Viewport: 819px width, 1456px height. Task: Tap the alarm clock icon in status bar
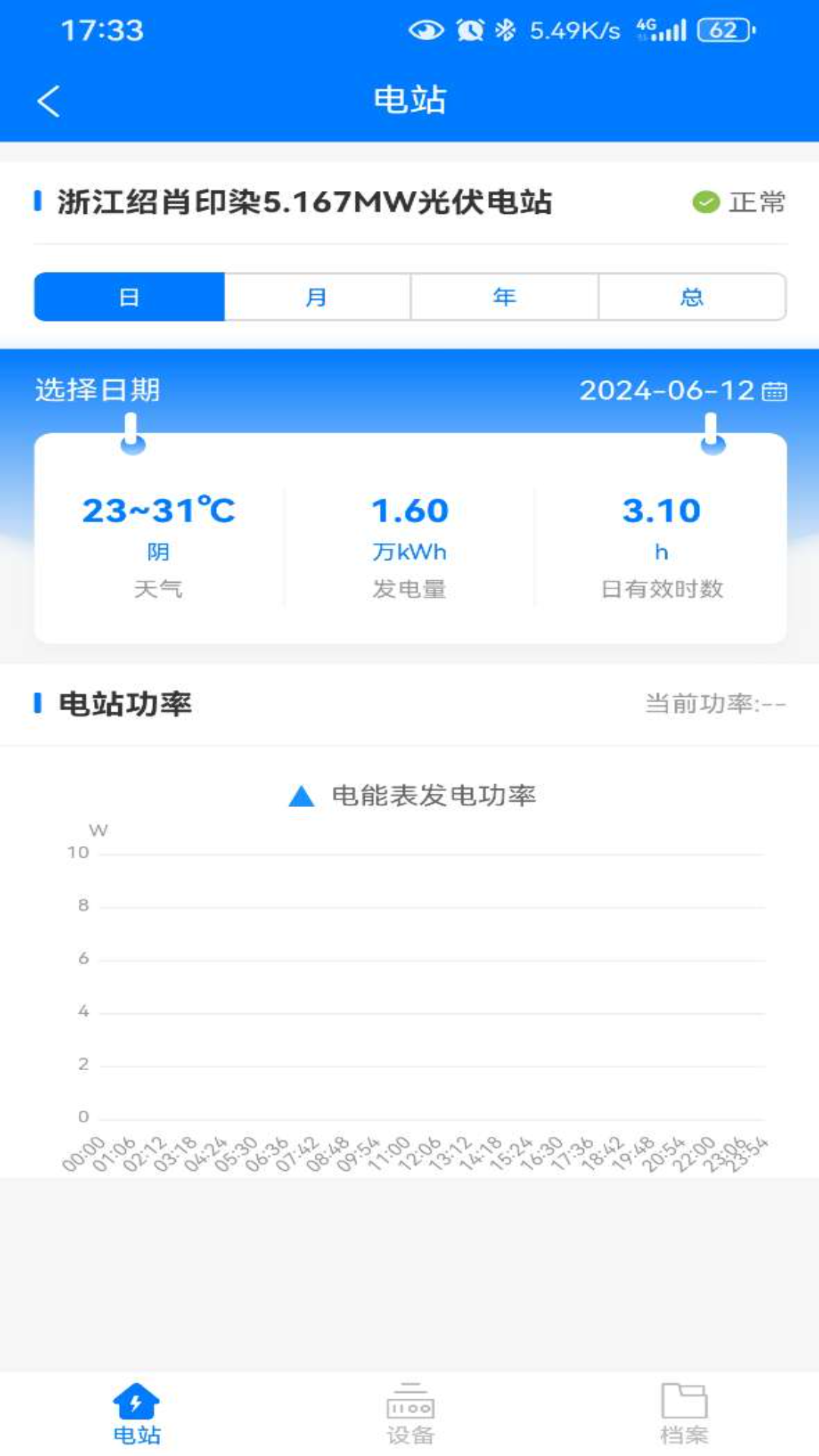[x=468, y=31]
